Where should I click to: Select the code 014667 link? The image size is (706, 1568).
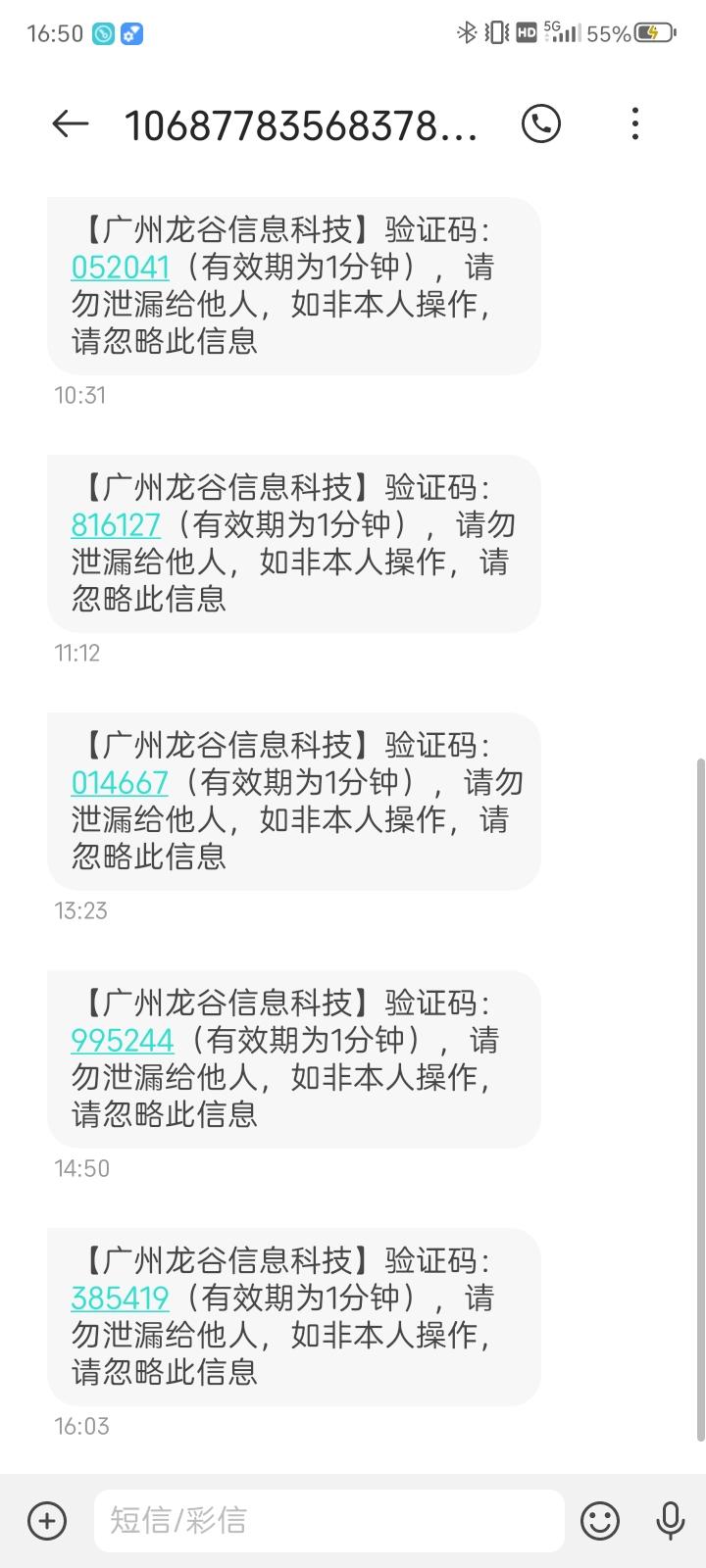click(x=120, y=783)
